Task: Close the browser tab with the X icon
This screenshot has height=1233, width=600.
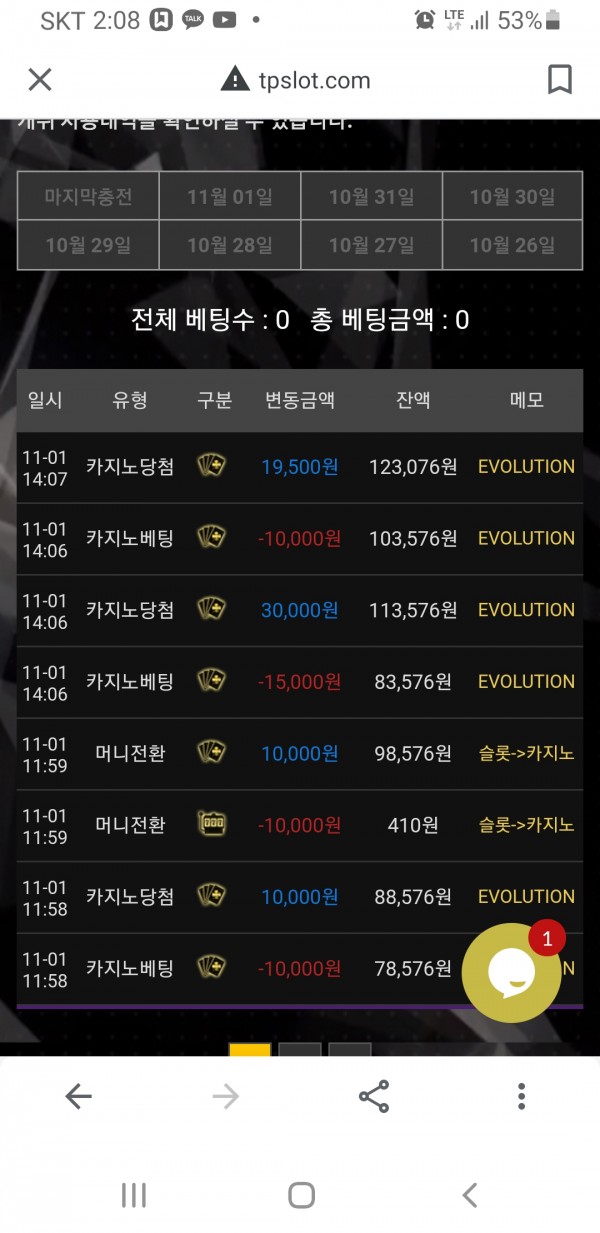Action: 40,80
